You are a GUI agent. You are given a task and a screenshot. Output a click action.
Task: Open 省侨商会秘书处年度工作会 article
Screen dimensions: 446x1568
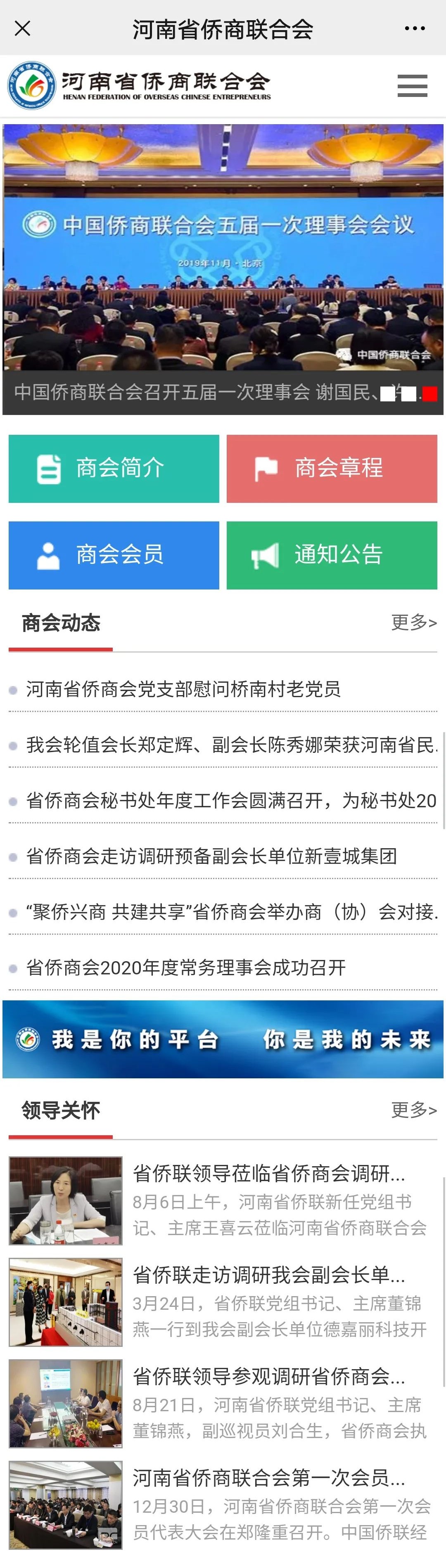232,800
